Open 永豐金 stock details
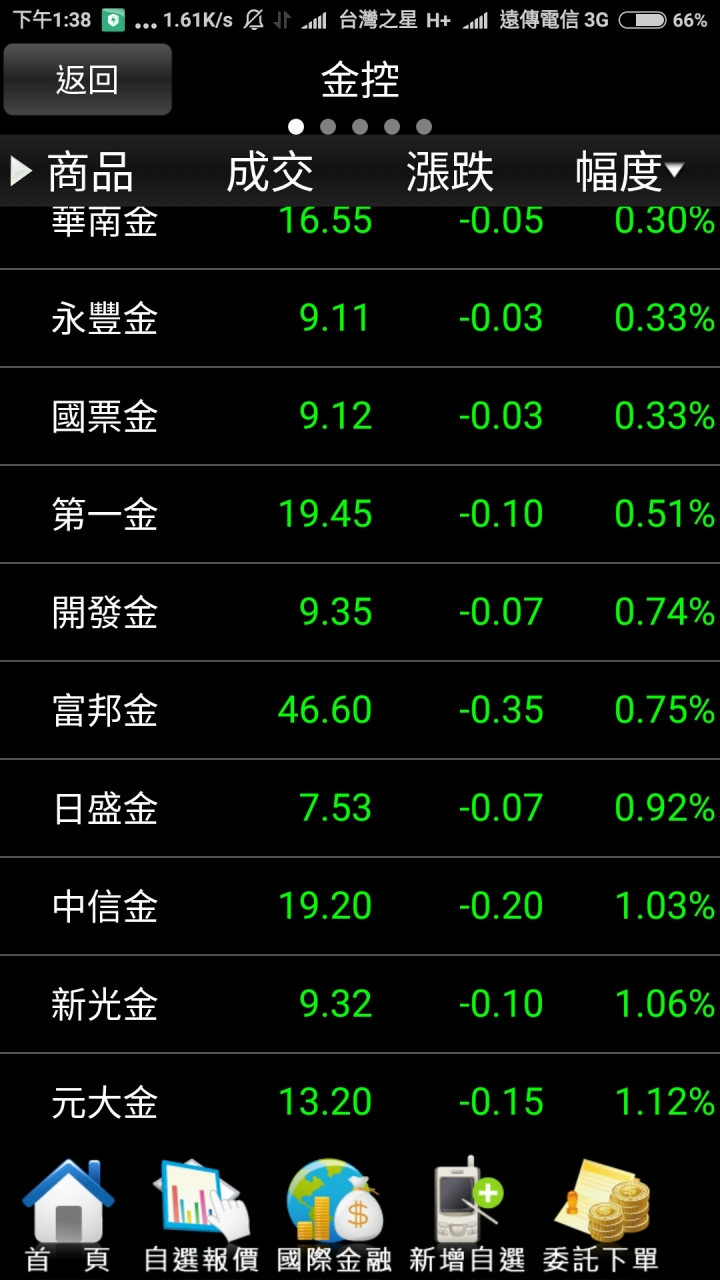Viewport: 720px width, 1280px height. (x=105, y=319)
